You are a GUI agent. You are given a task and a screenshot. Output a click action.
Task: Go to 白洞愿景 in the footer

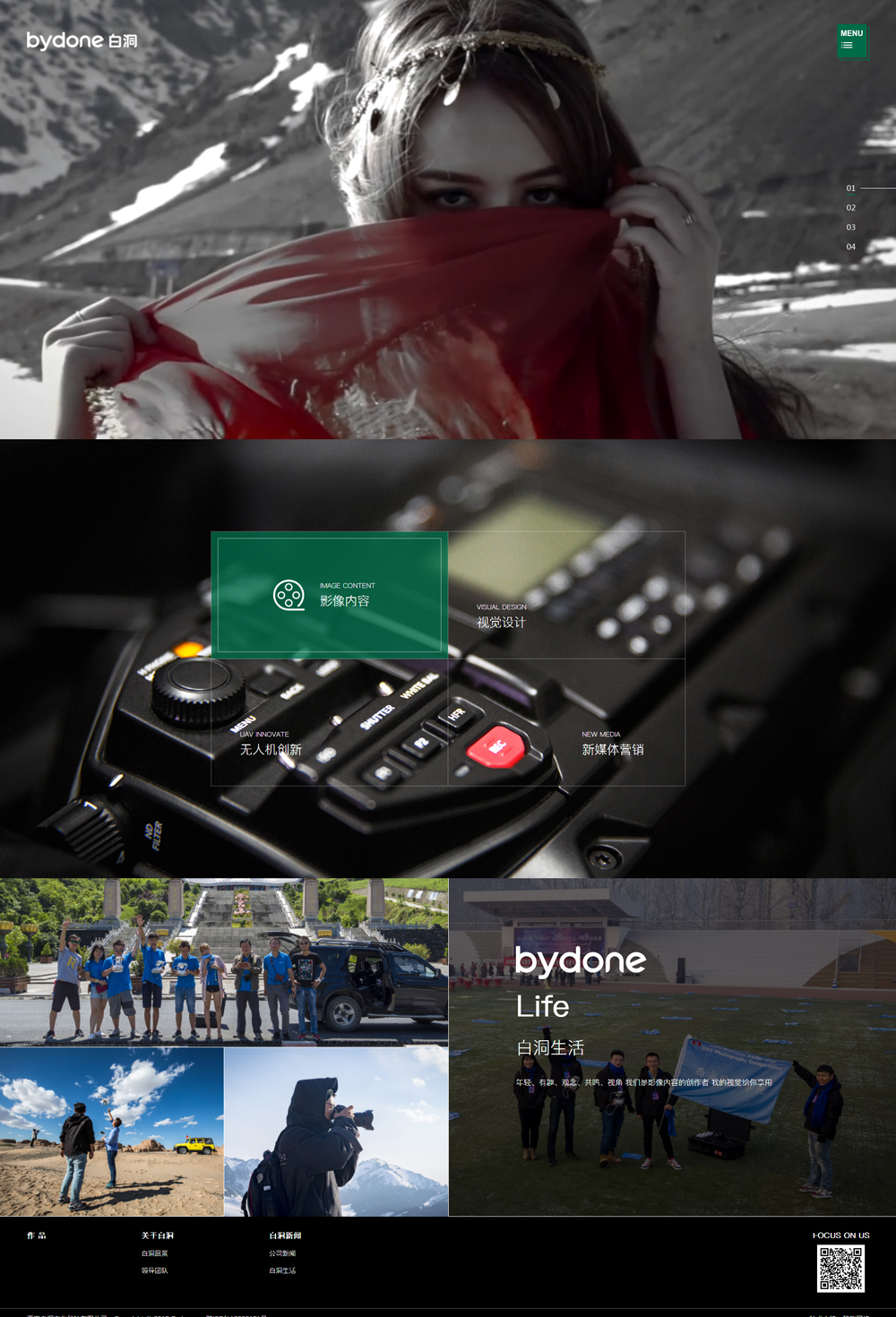154,1253
